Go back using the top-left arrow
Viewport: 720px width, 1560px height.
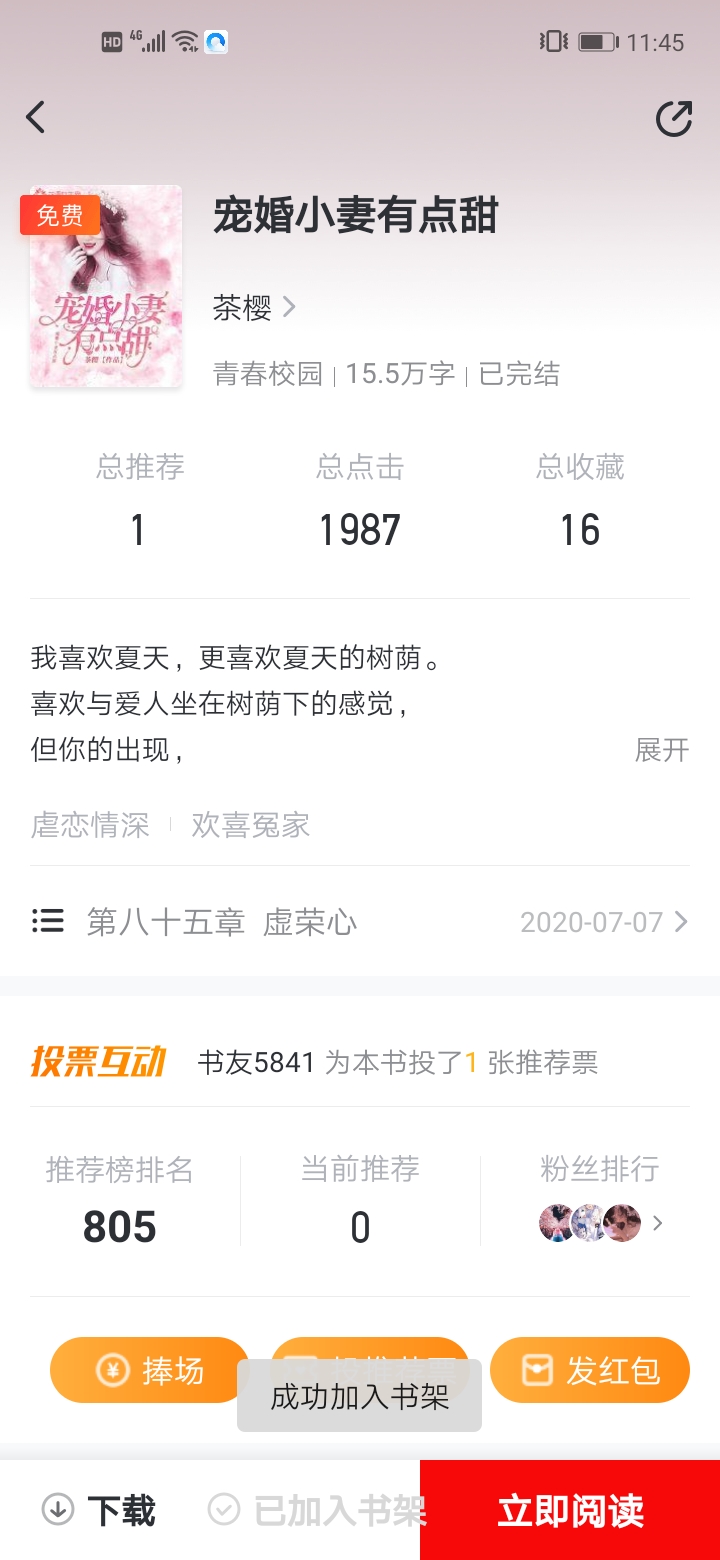click(x=36, y=118)
